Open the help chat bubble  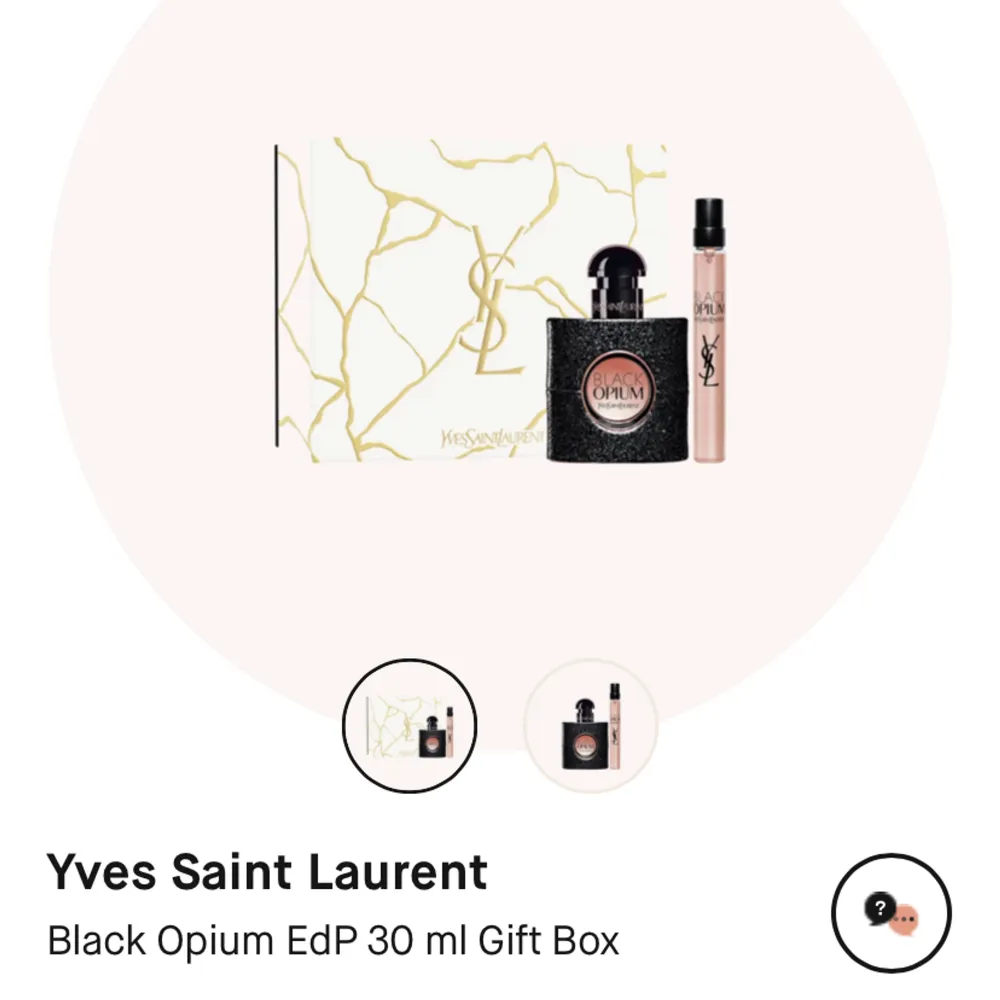(891, 912)
